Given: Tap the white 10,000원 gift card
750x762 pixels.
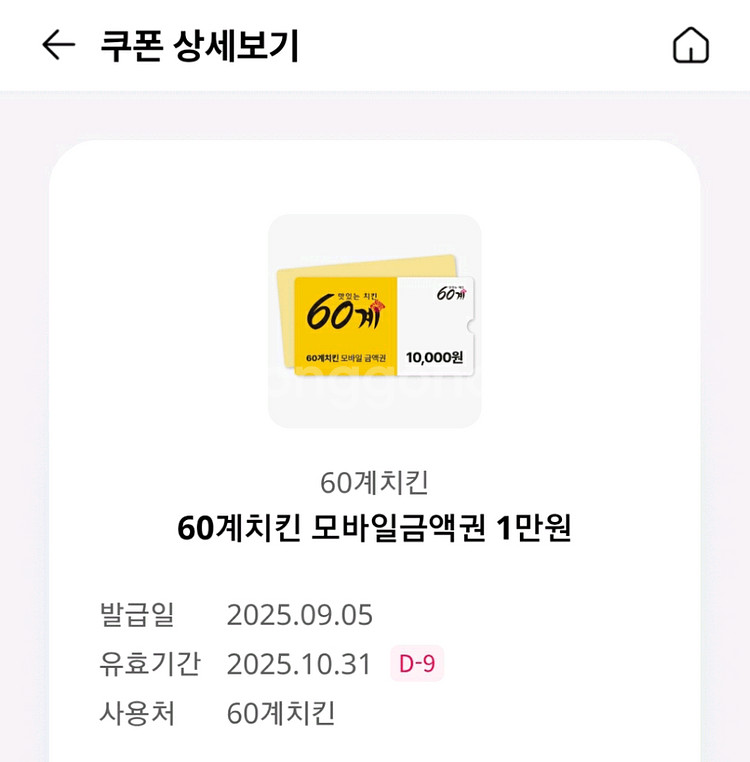Looking at the screenshot, I should 440,325.
